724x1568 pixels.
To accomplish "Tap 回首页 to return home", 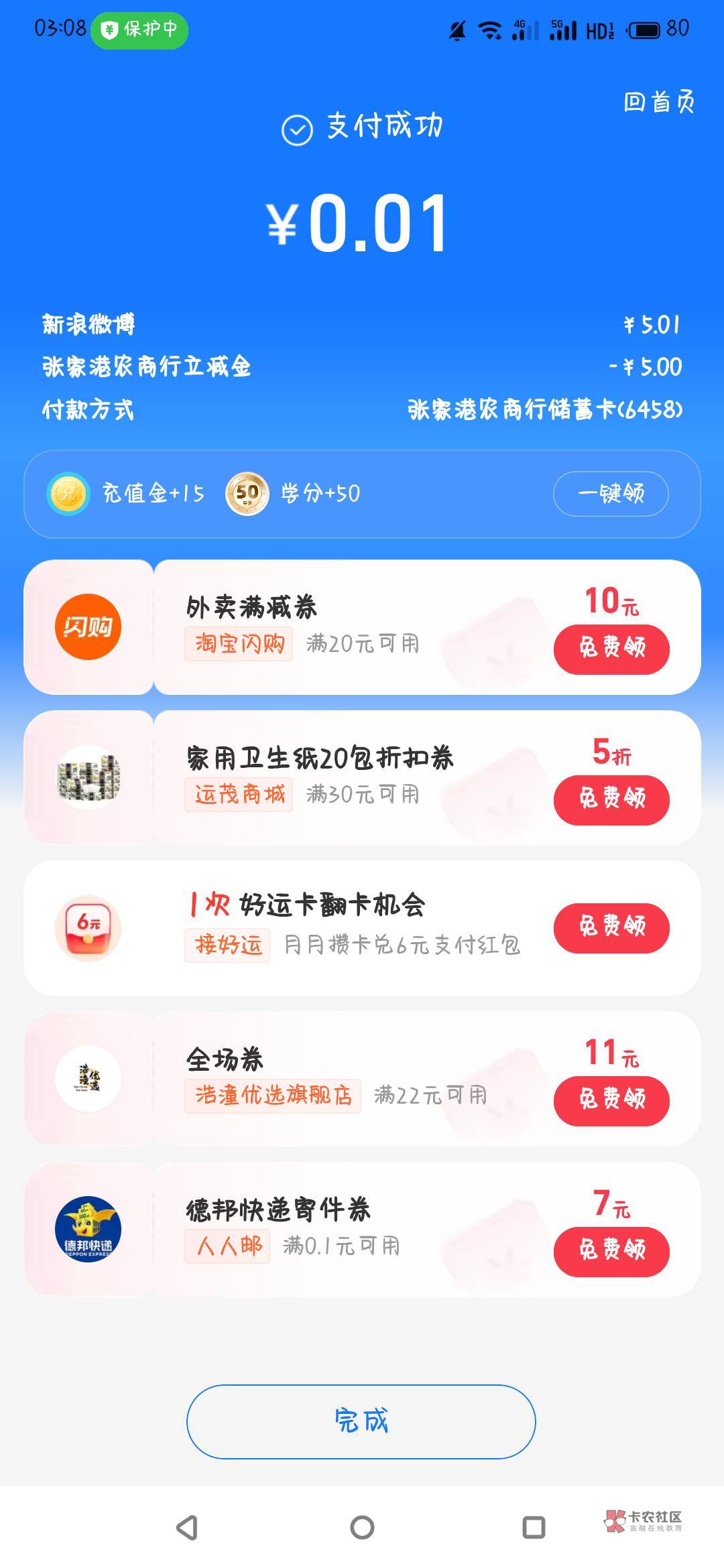I will [x=659, y=102].
